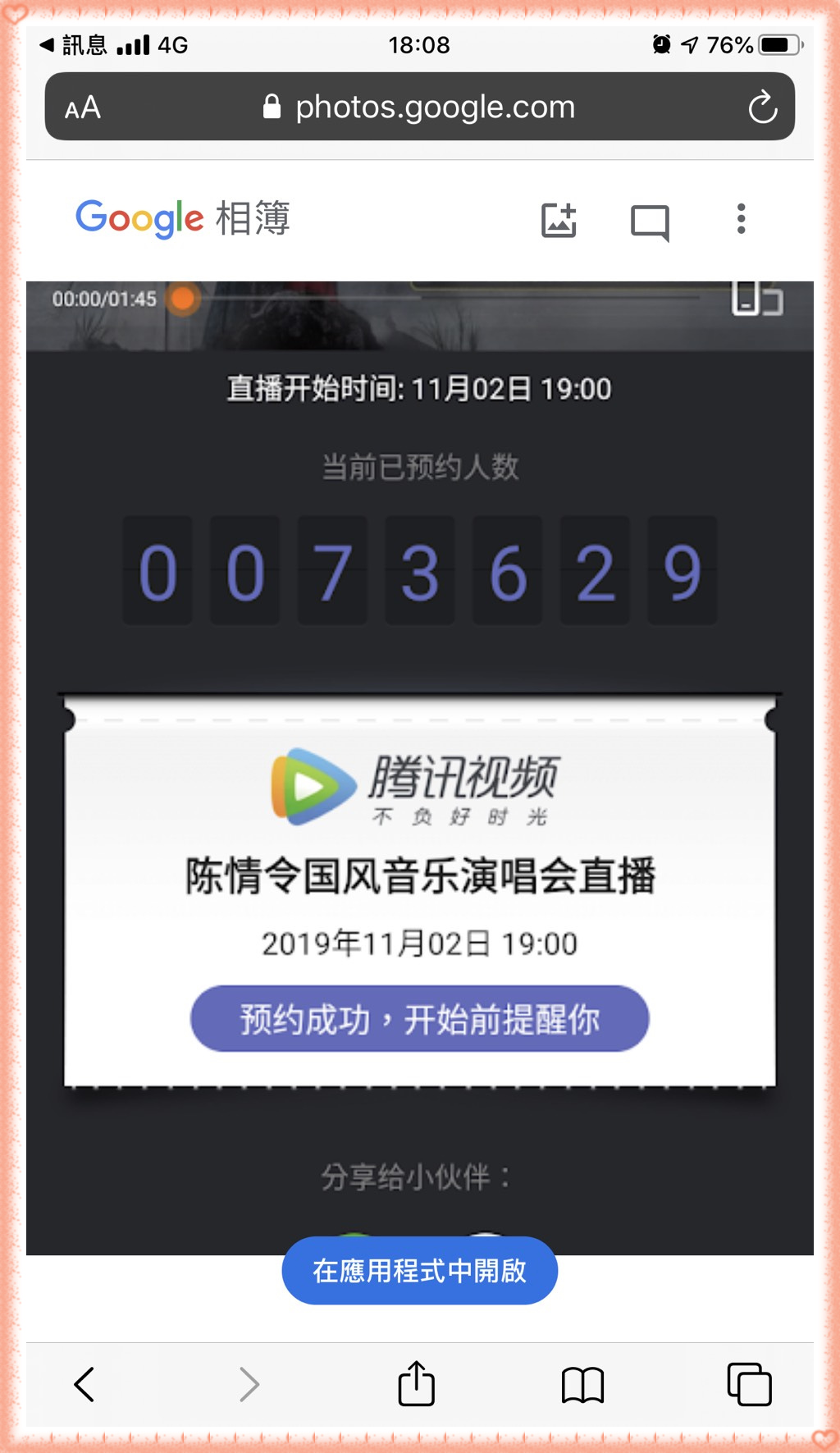Reload the current page

click(x=762, y=107)
